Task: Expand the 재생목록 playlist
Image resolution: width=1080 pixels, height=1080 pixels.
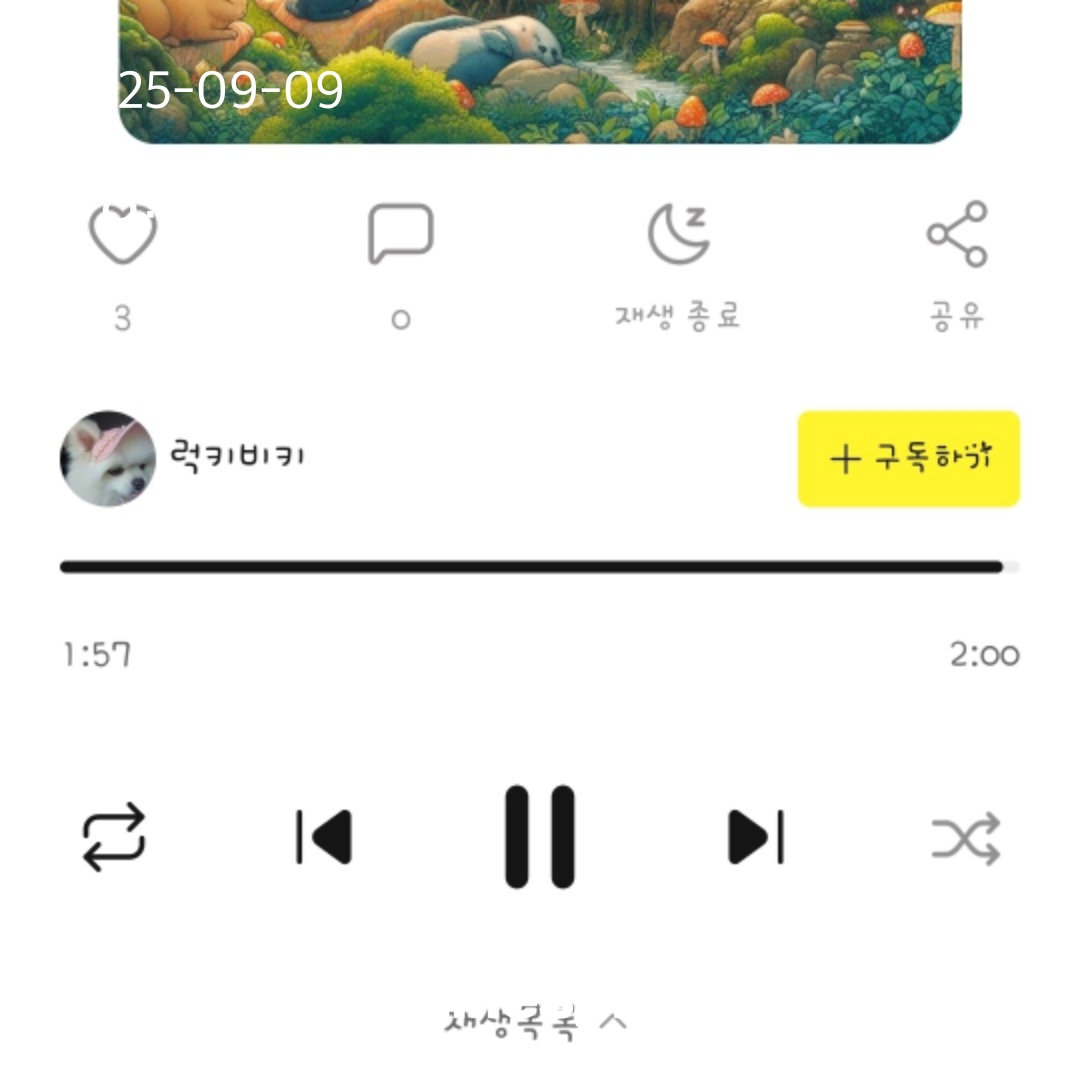Action: pyautogui.click(x=535, y=1022)
